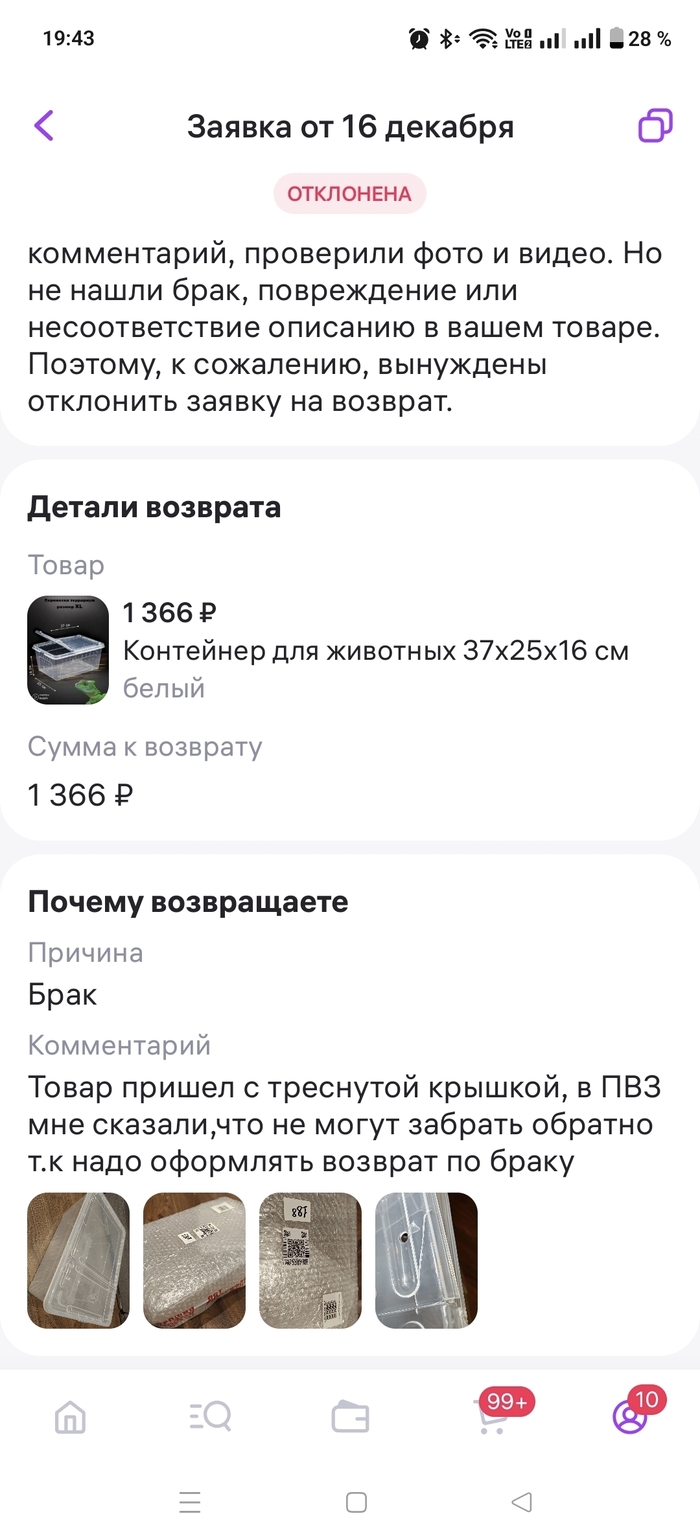
Task: Open the profile tab
Action: tap(630, 1416)
